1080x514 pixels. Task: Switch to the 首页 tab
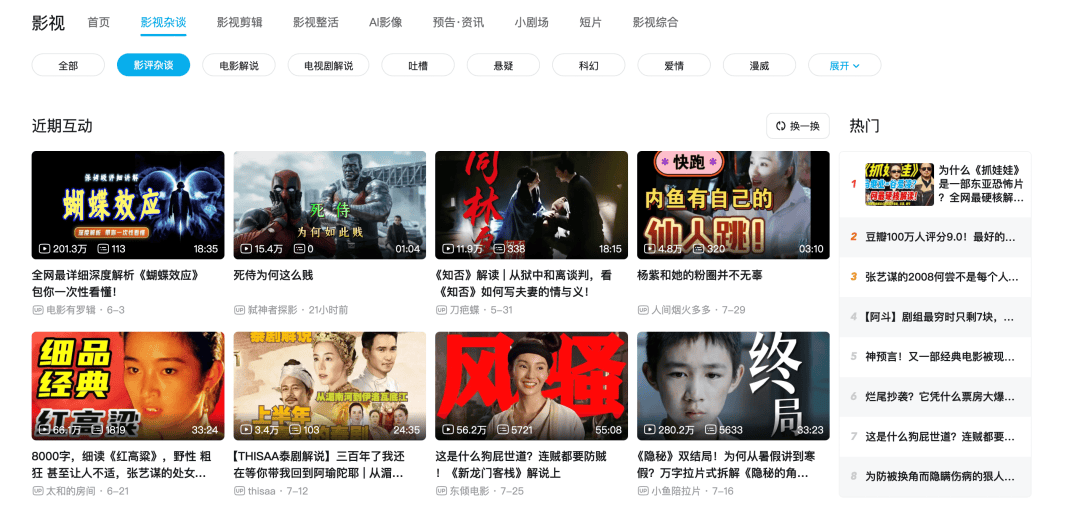[x=98, y=22]
